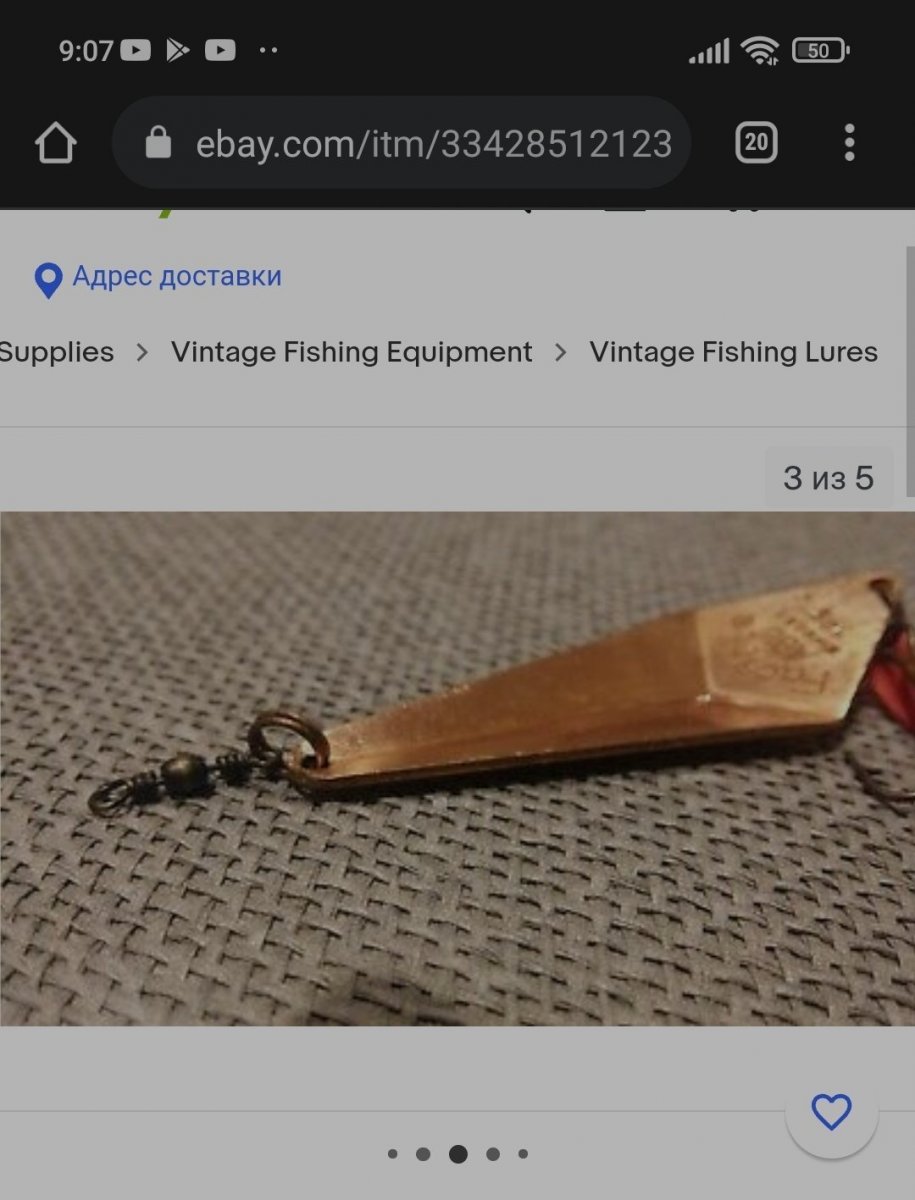
Task: Open the Supplies breadcrumb link
Action: click(x=56, y=352)
